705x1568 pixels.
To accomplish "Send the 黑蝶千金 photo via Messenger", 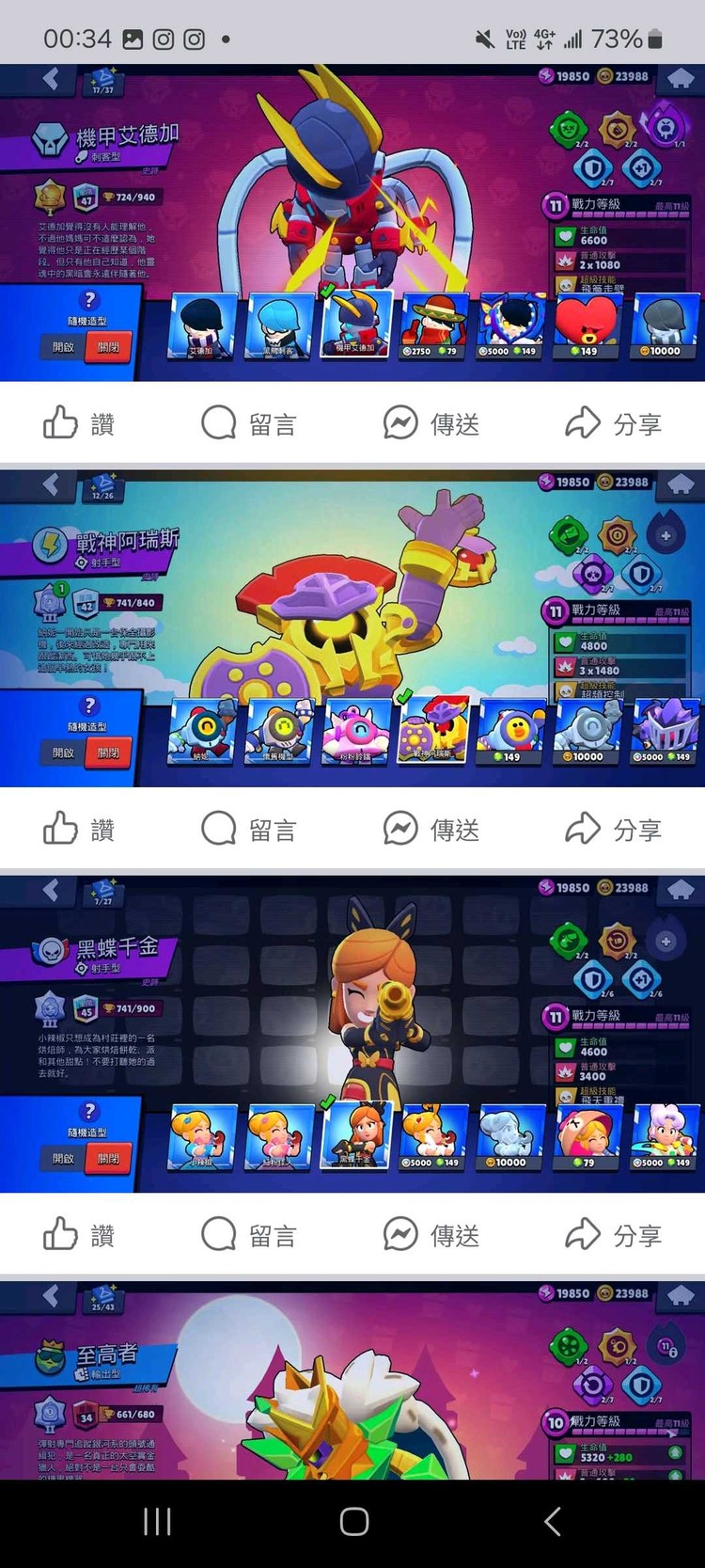I will [431, 1235].
